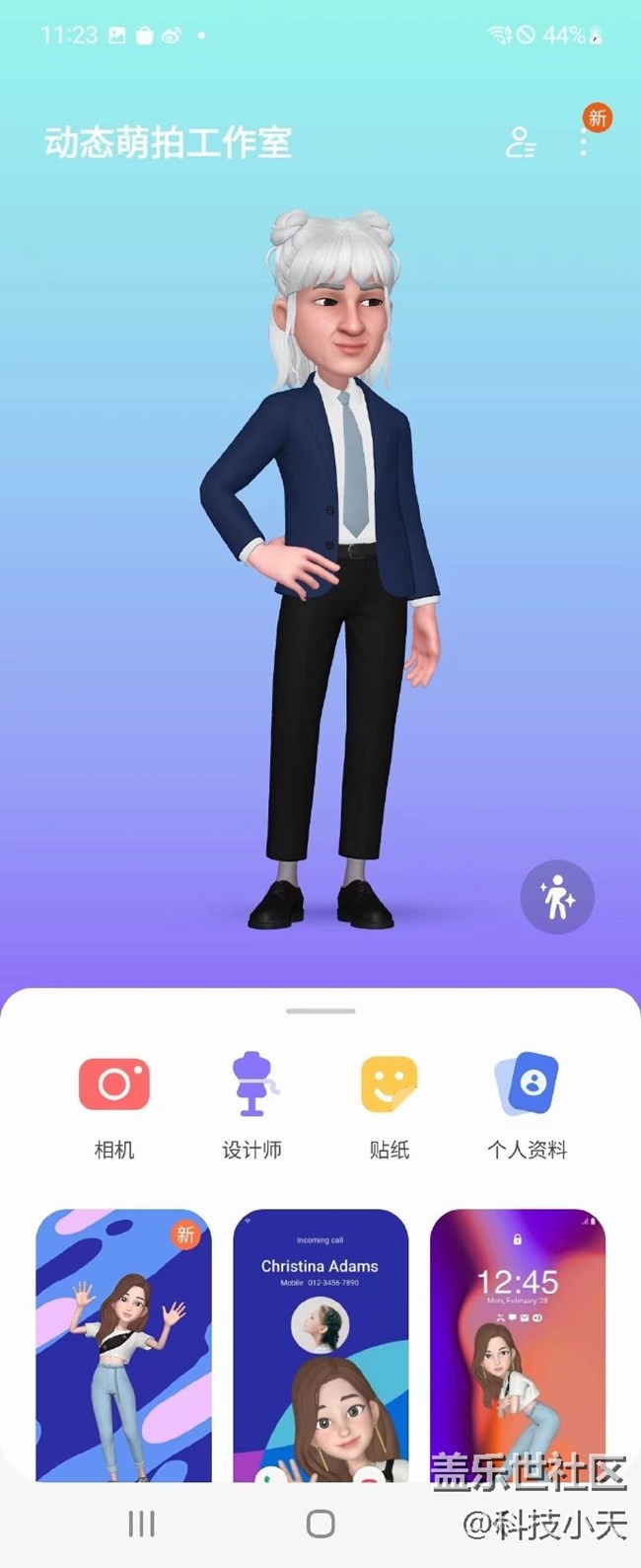Open the Christina Adams incoming call card
Viewport: 641px width, 1568px height.
(320, 1345)
